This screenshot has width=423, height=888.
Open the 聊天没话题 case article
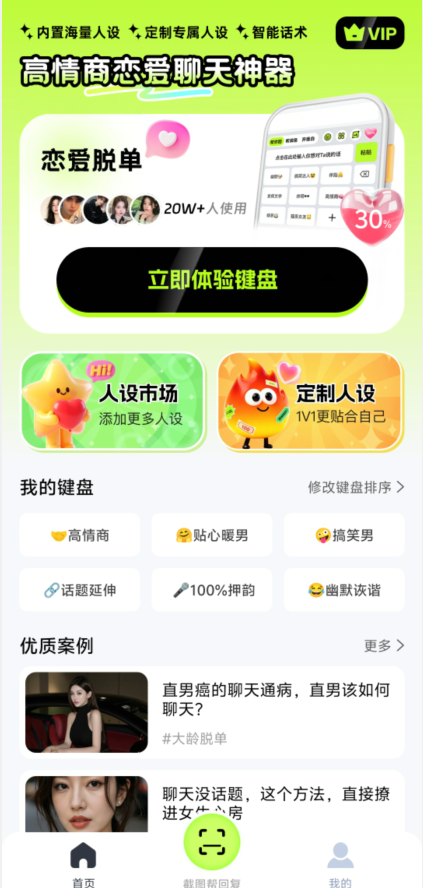[212, 801]
